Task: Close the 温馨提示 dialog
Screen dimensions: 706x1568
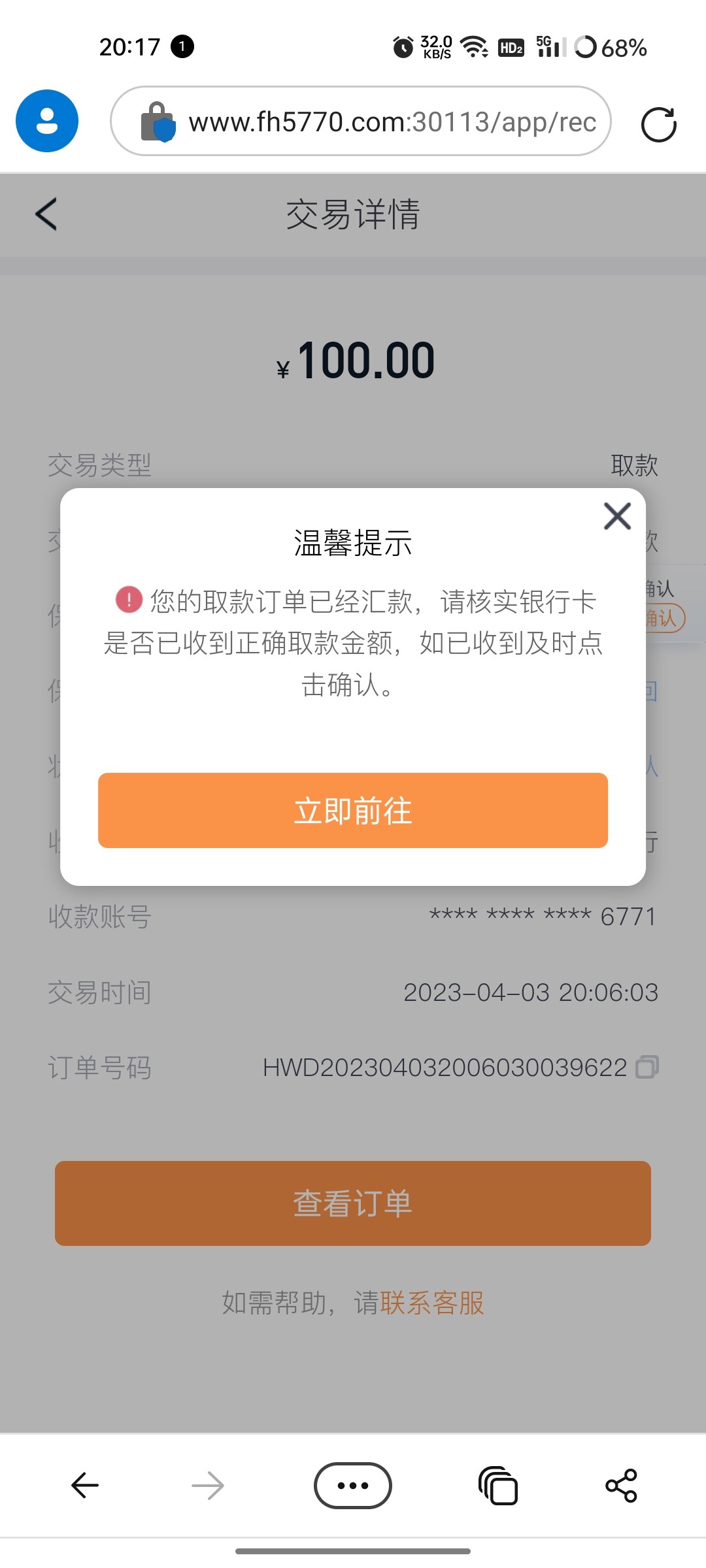Action: click(x=617, y=516)
